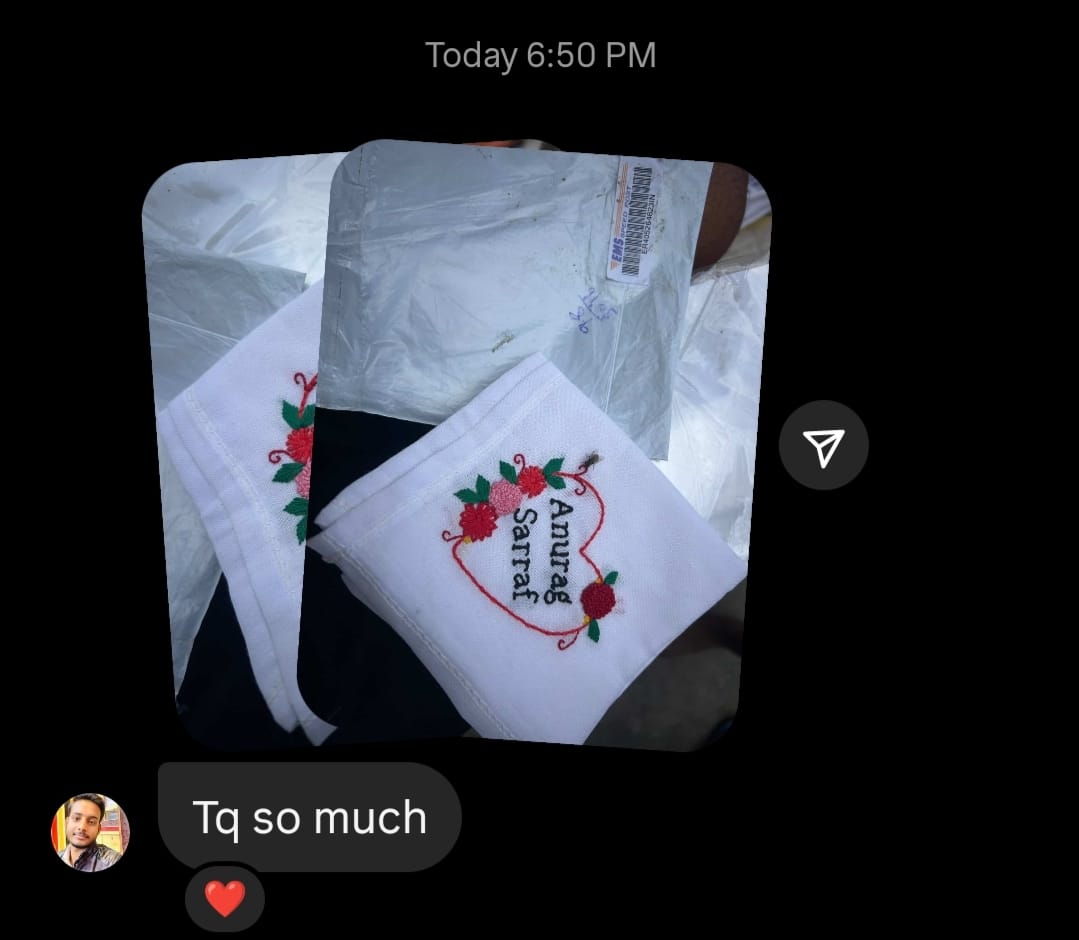Share the embroidered handkerchief photos

pyautogui.click(x=823, y=446)
